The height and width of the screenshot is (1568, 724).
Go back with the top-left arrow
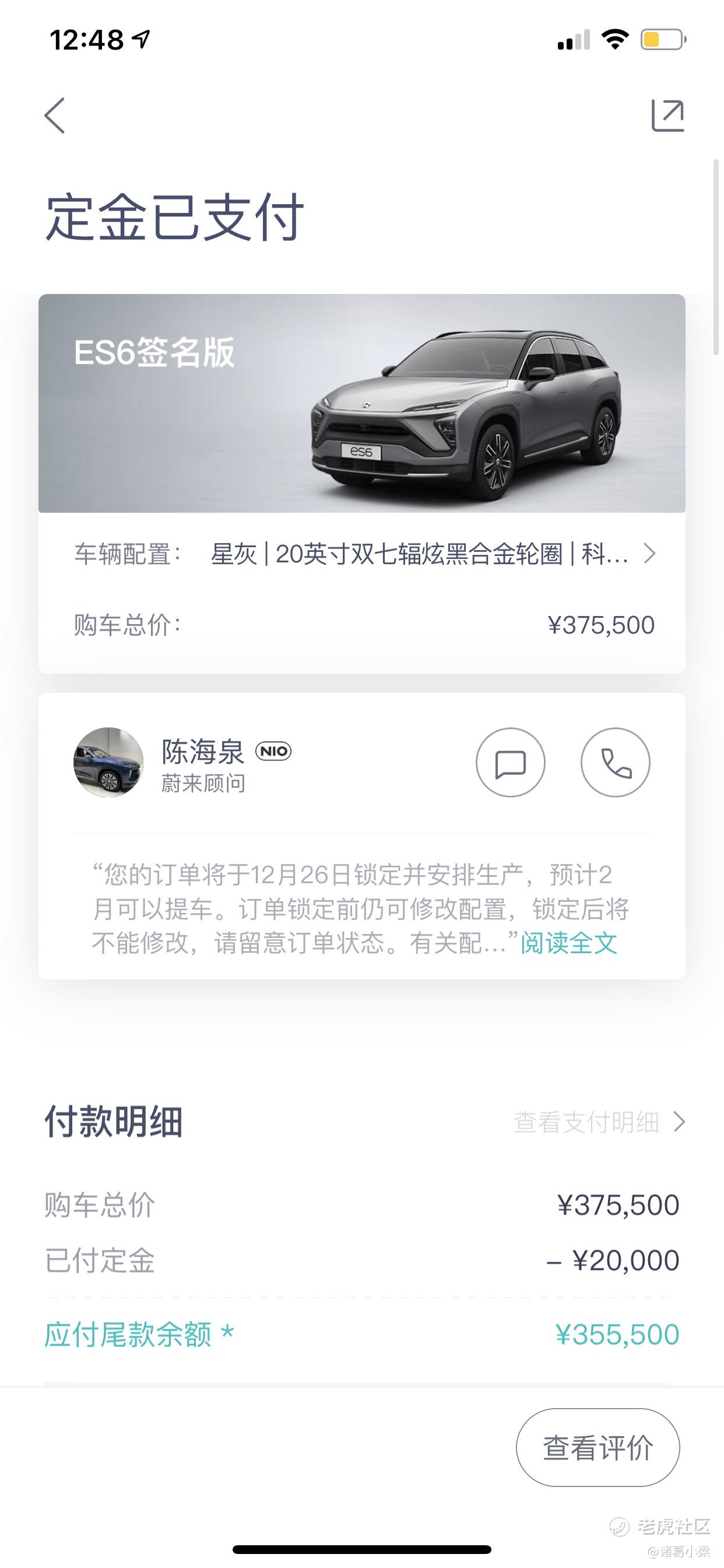tap(55, 115)
